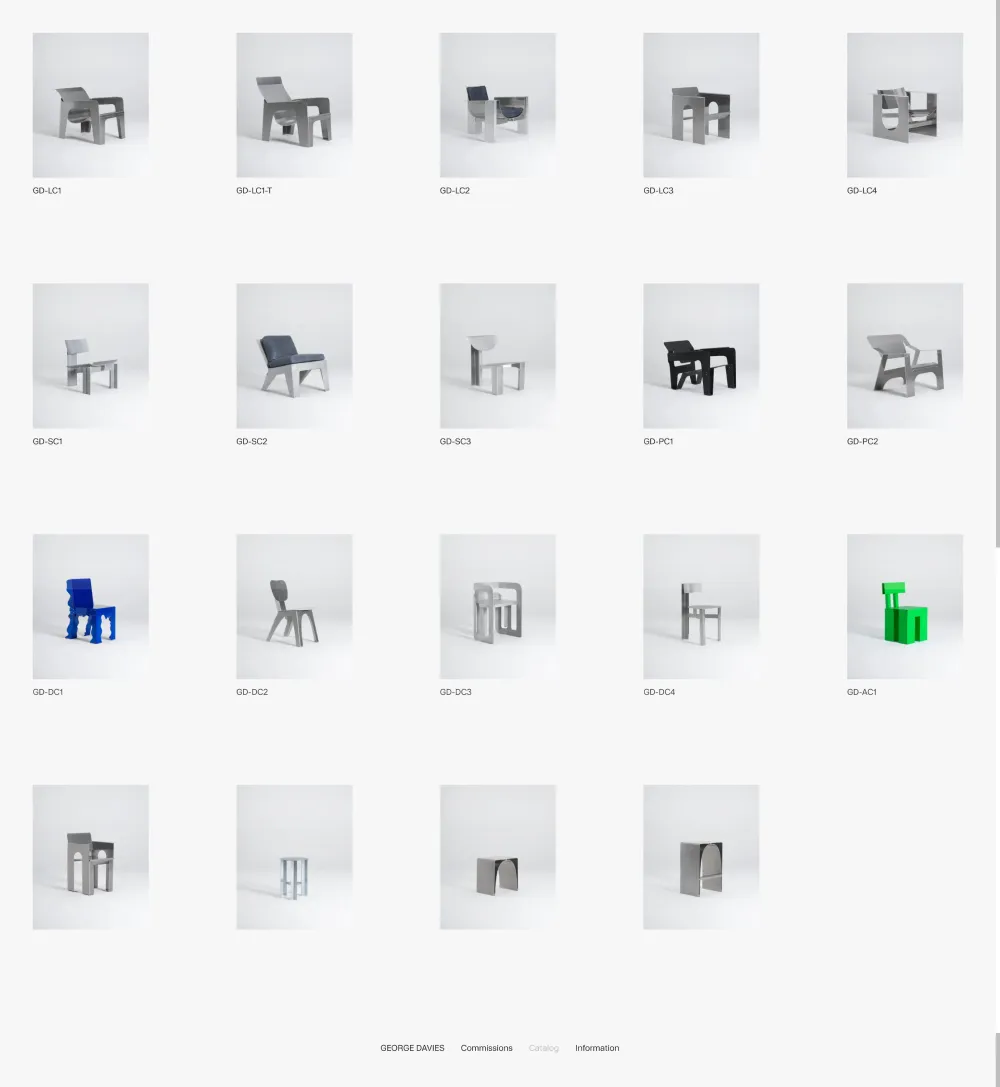Switch to the Catalog page
The image size is (1000, 1087).
click(544, 1048)
